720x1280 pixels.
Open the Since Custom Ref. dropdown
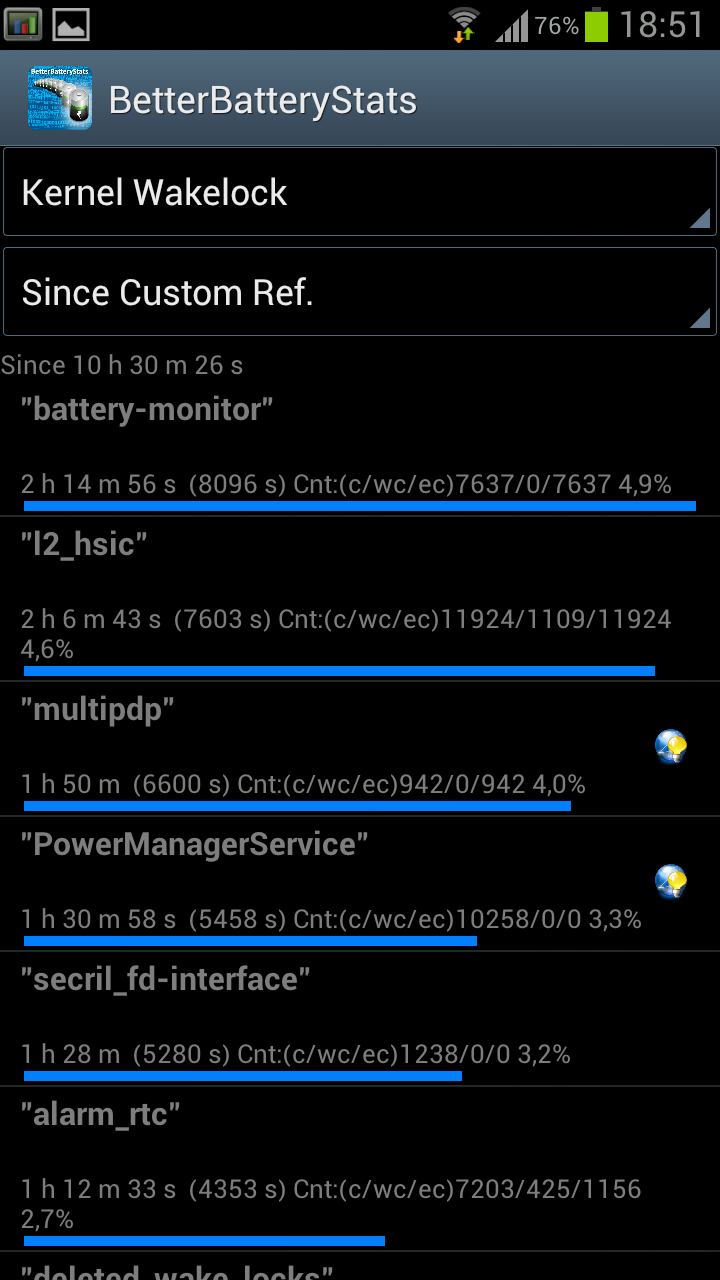click(x=360, y=292)
